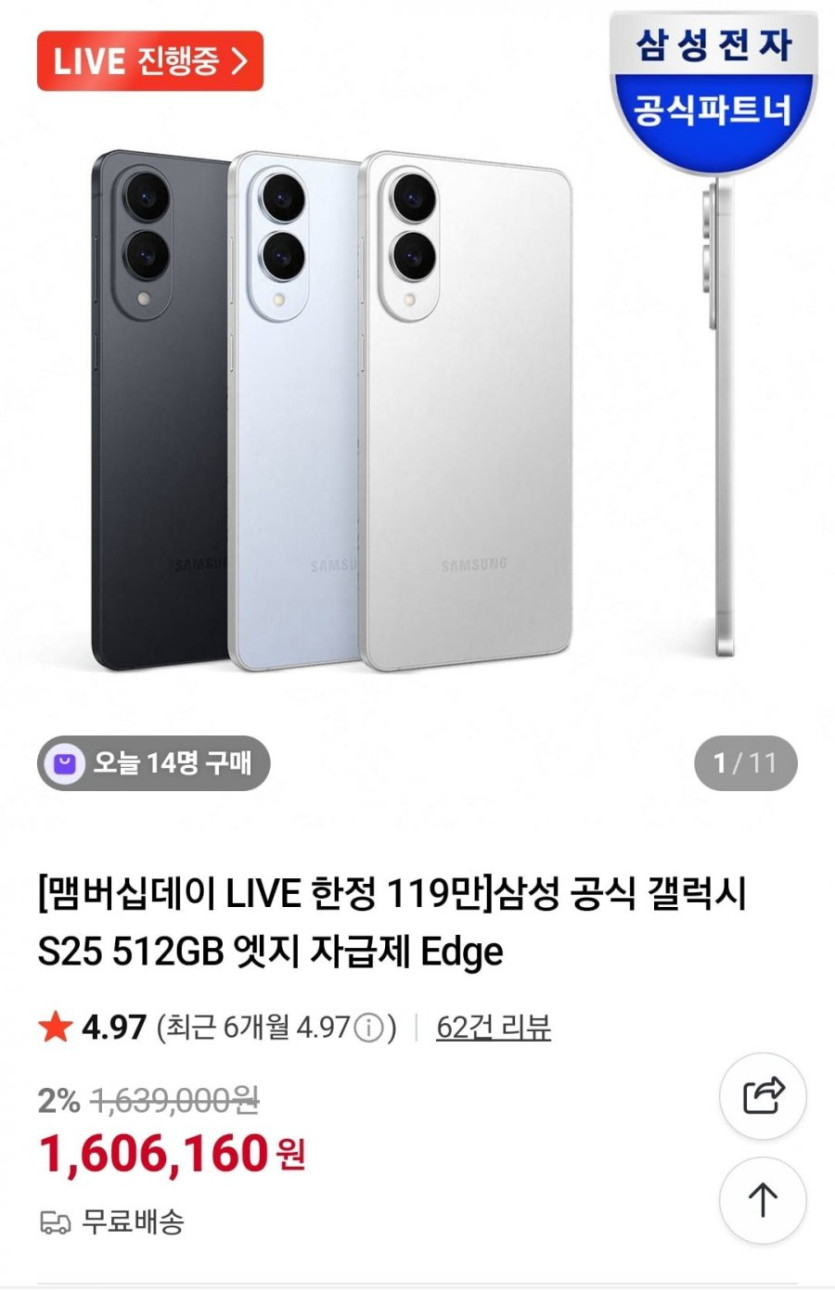Open the LIVE 진행중 broadcast badge

(x=150, y=61)
